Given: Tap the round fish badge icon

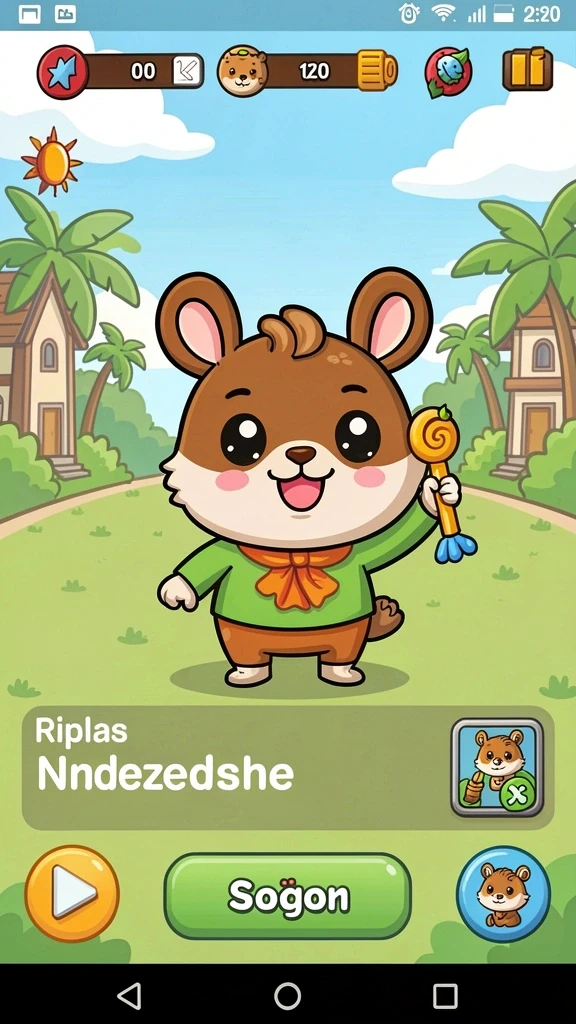Looking at the screenshot, I should [448, 71].
